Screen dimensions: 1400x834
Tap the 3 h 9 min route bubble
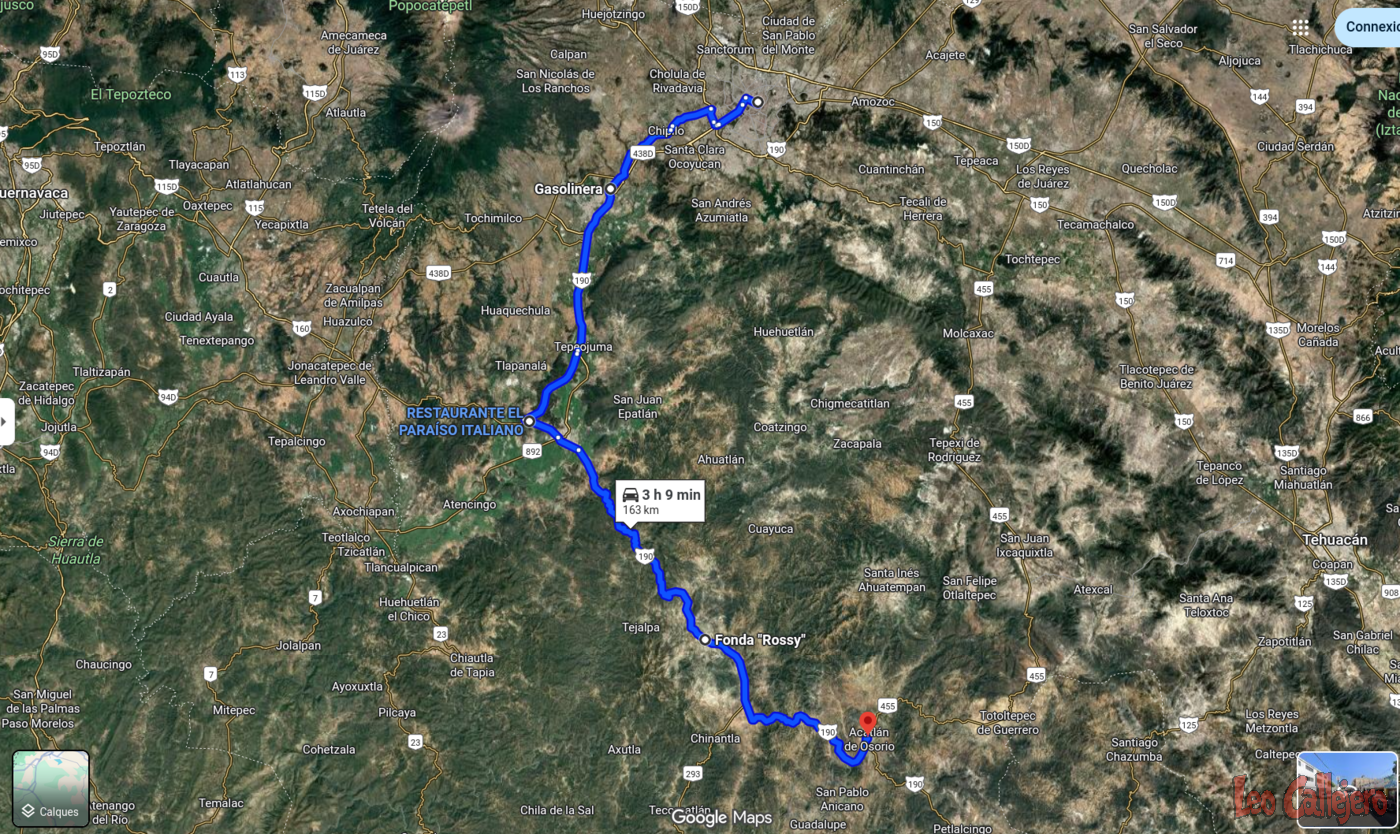(x=660, y=501)
